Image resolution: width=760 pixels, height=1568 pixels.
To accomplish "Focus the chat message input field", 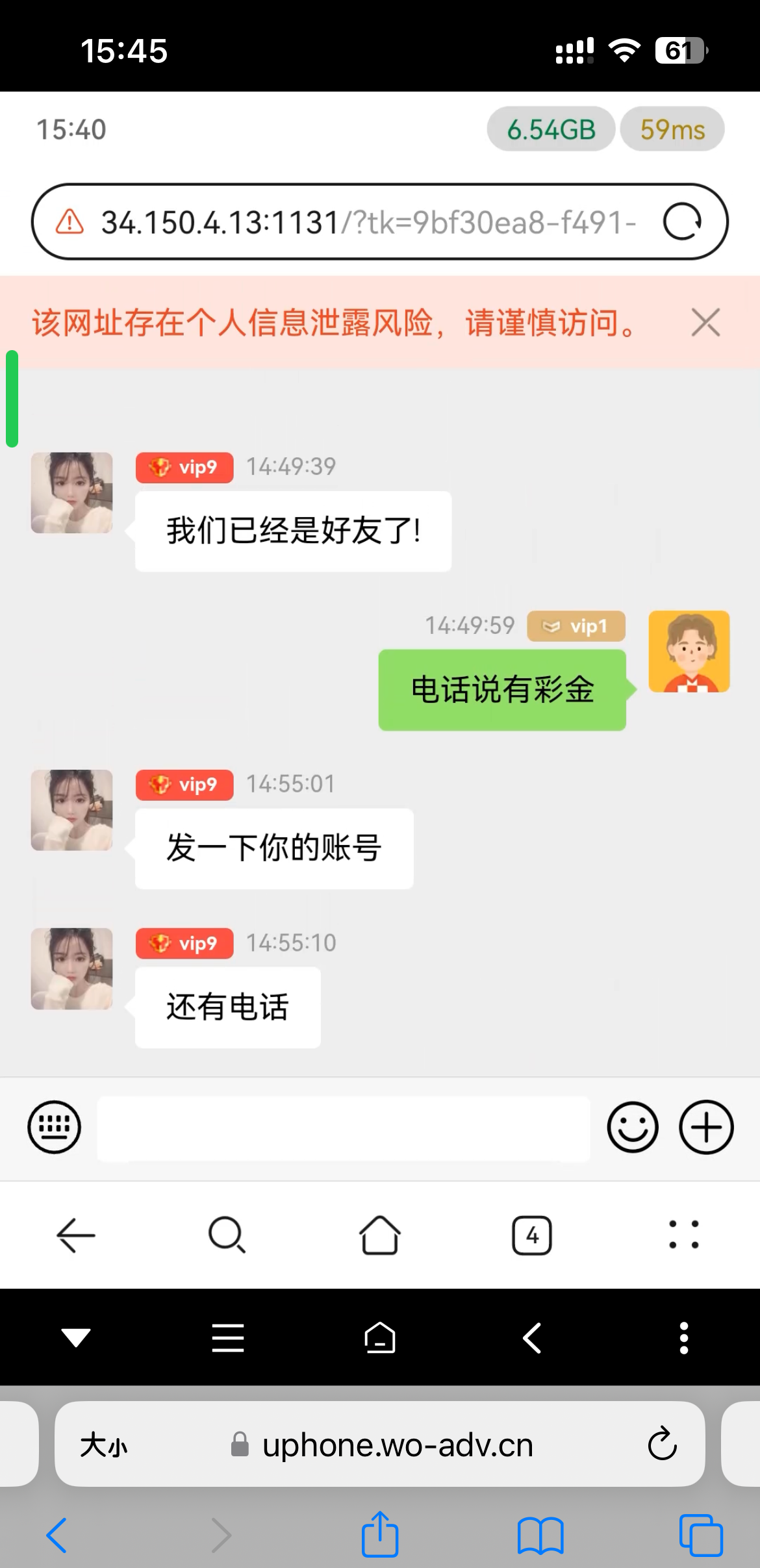I will click(343, 1128).
